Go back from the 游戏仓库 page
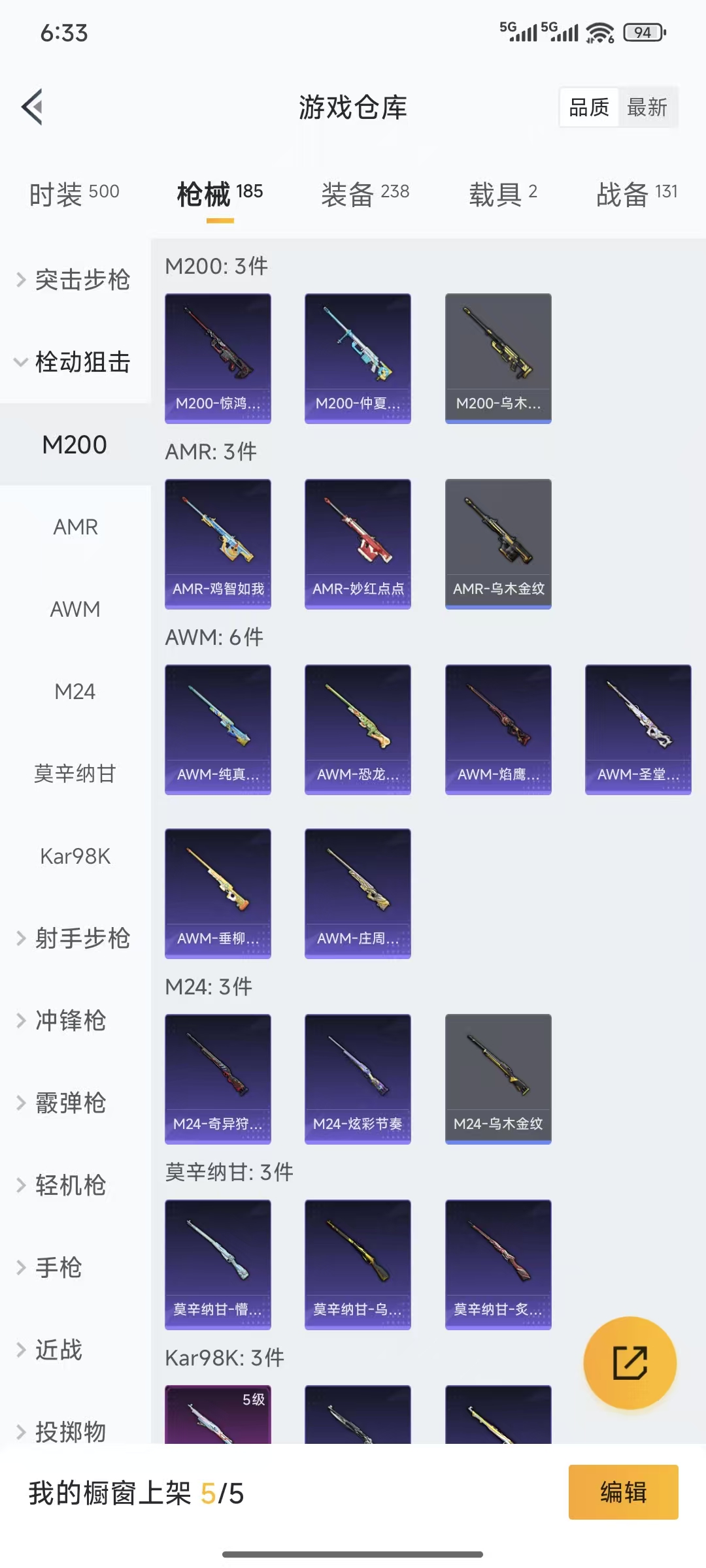706x1568 pixels. pyautogui.click(x=33, y=106)
